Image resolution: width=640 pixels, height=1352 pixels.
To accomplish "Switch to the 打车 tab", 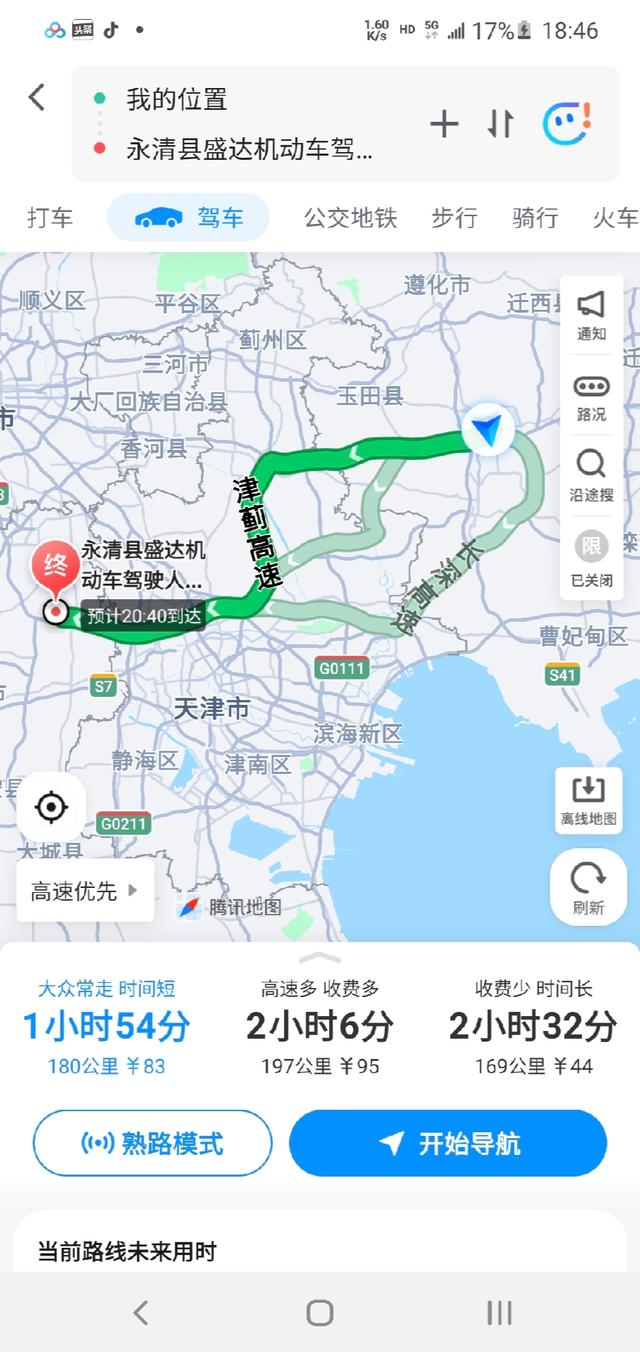I will tap(49, 217).
